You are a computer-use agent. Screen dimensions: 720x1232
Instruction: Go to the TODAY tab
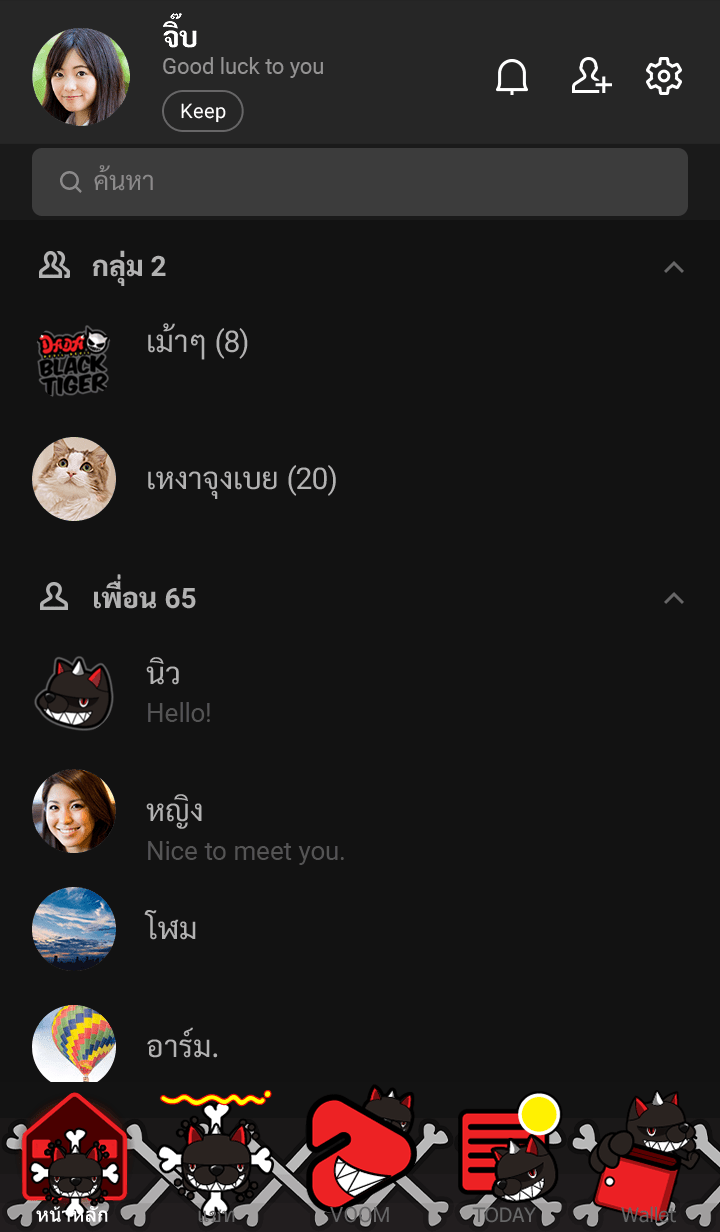coord(504,1165)
